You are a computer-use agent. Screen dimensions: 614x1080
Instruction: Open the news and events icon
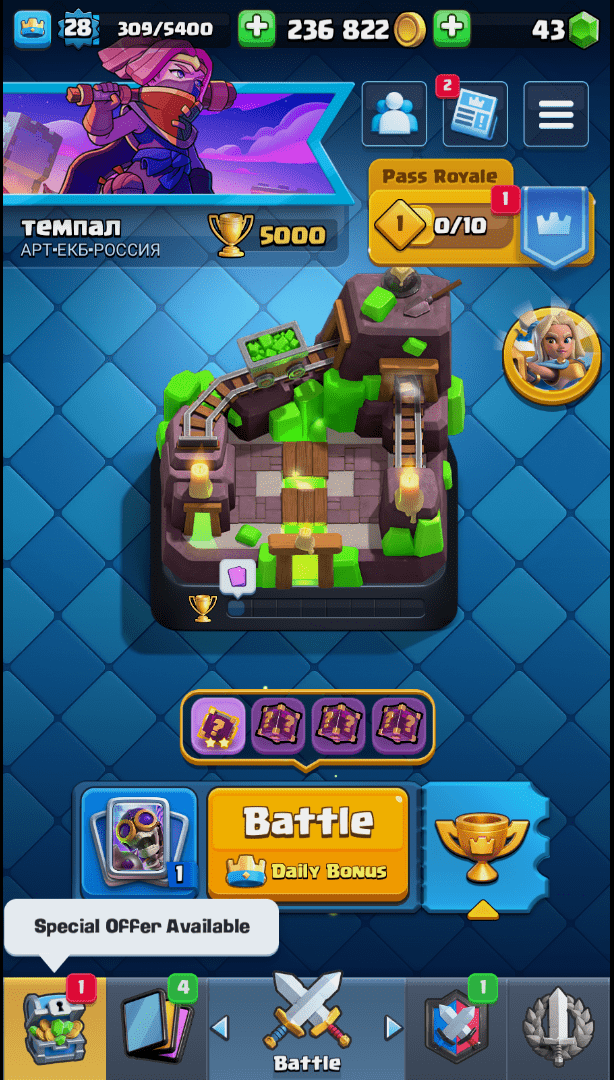click(474, 115)
